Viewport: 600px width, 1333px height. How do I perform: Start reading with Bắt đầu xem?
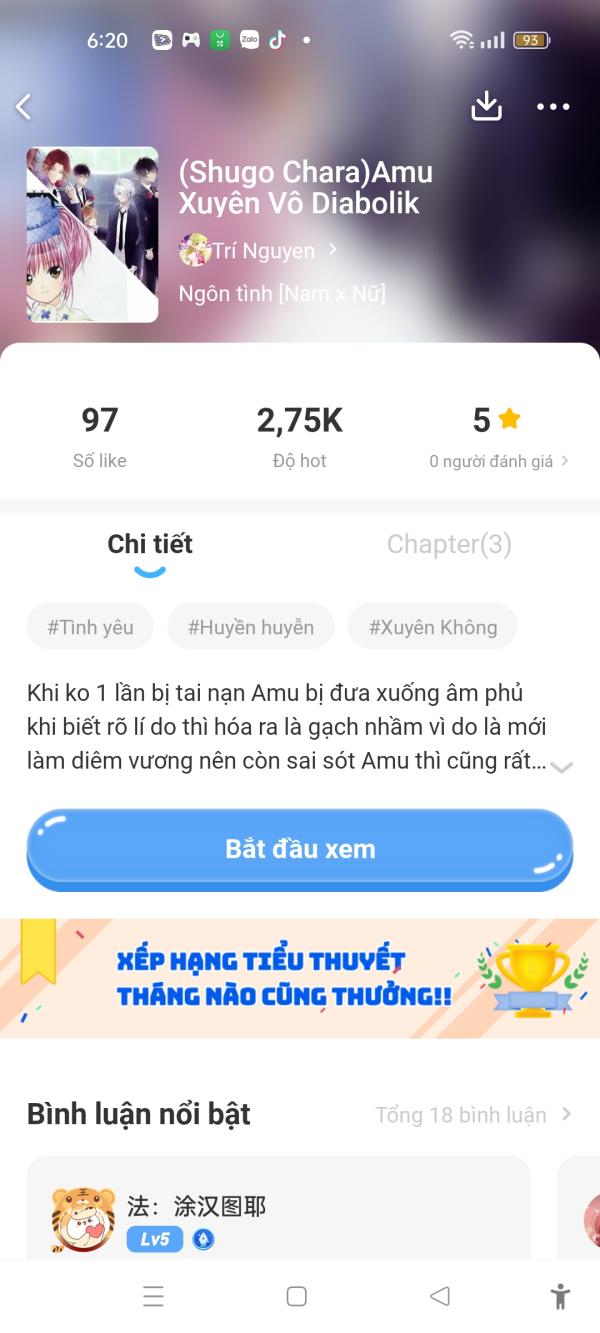(300, 849)
